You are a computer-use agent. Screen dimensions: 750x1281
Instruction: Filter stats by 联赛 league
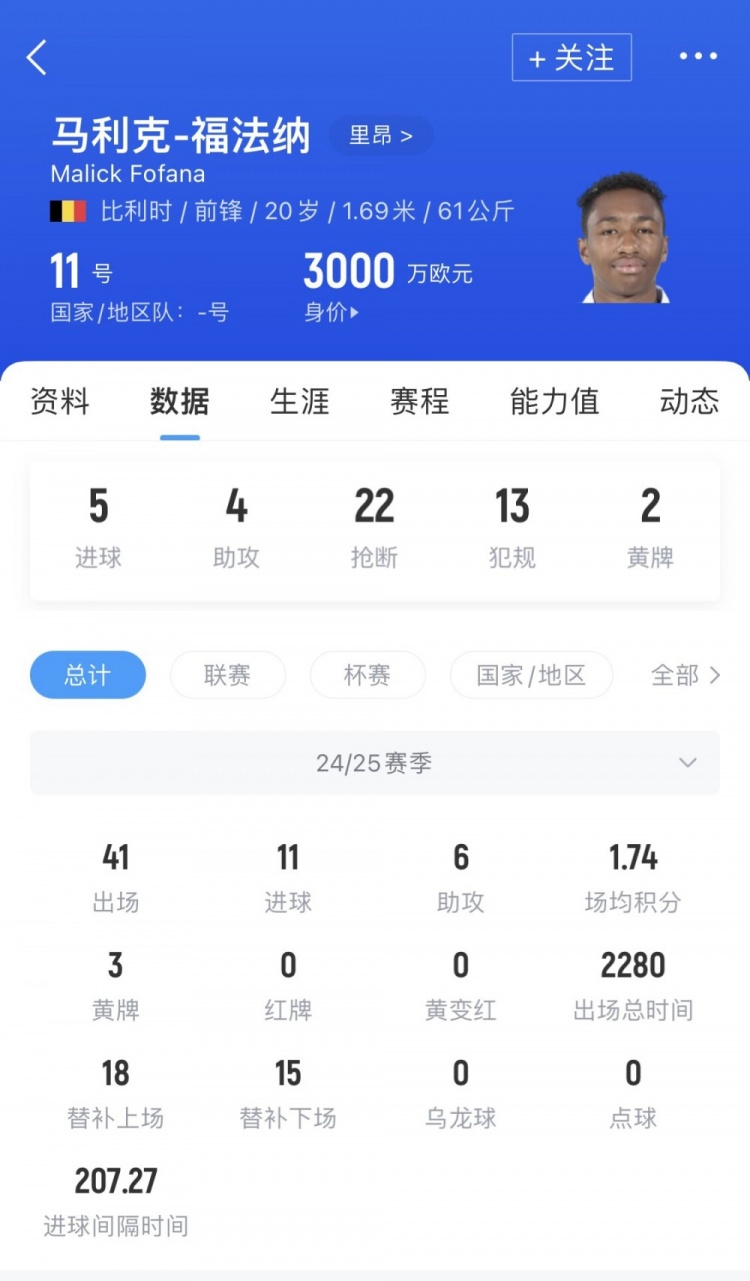(x=227, y=675)
